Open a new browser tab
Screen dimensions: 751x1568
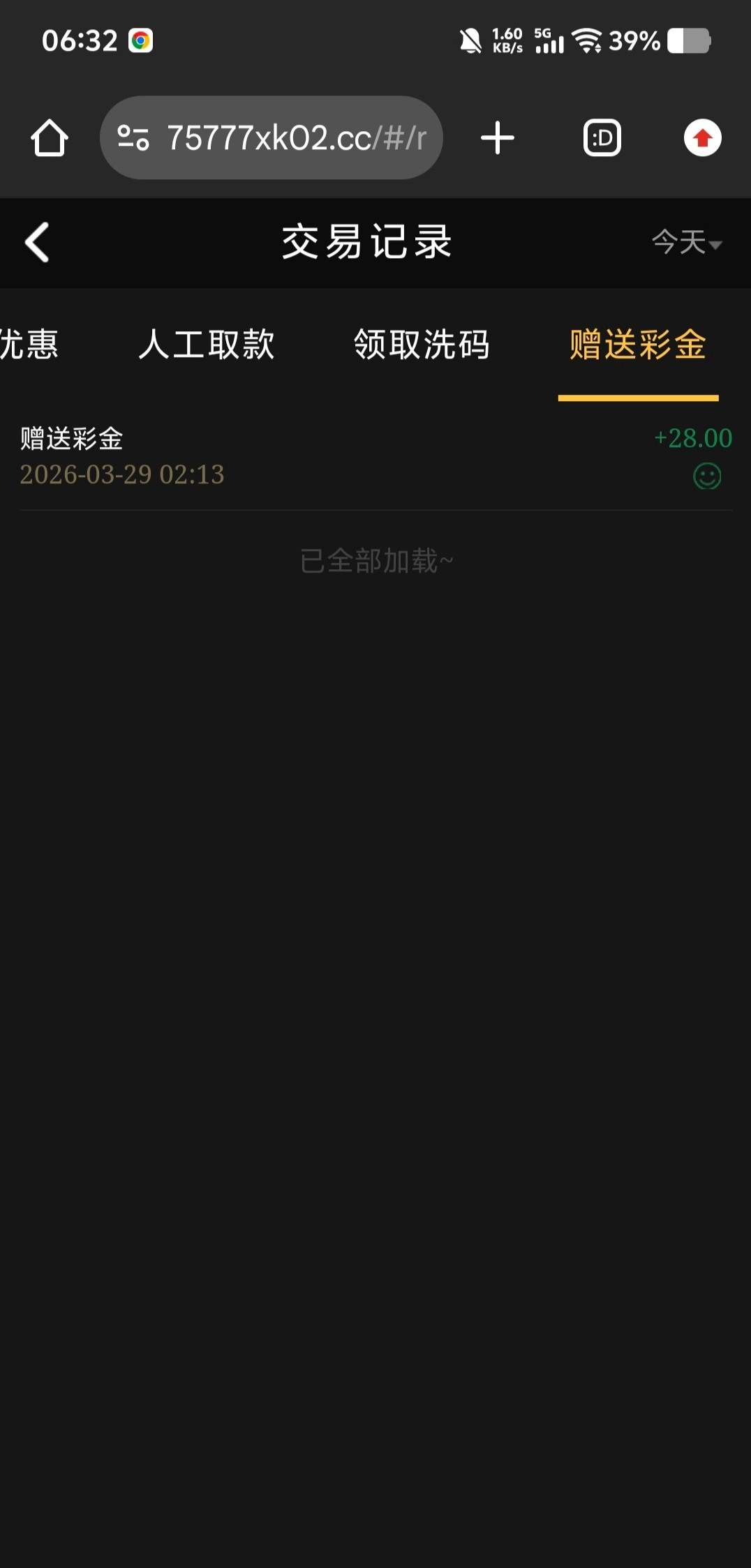point(498,138)
